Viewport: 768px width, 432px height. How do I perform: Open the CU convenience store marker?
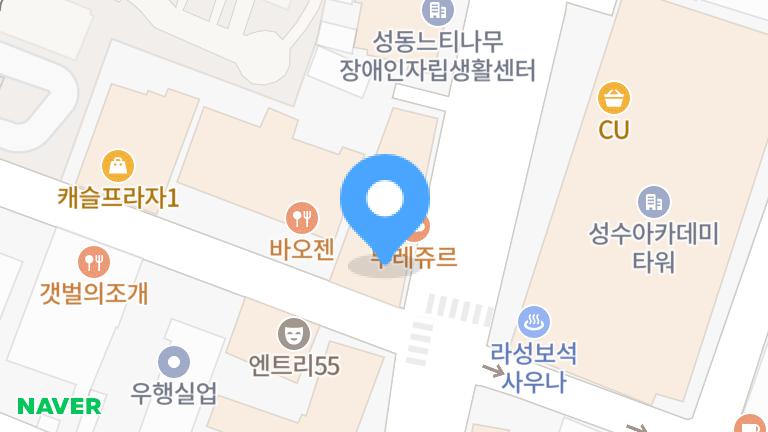[614, 99]
